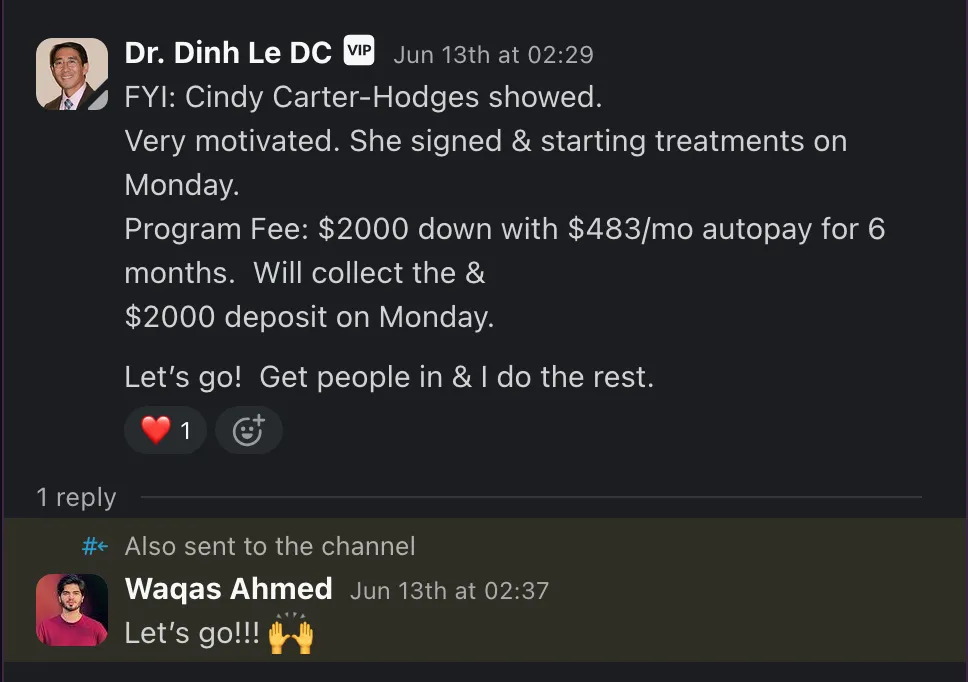Open Waqas Ahmed's profile name
The height and width of the screenshot is (682, 968).
point(228,589)
